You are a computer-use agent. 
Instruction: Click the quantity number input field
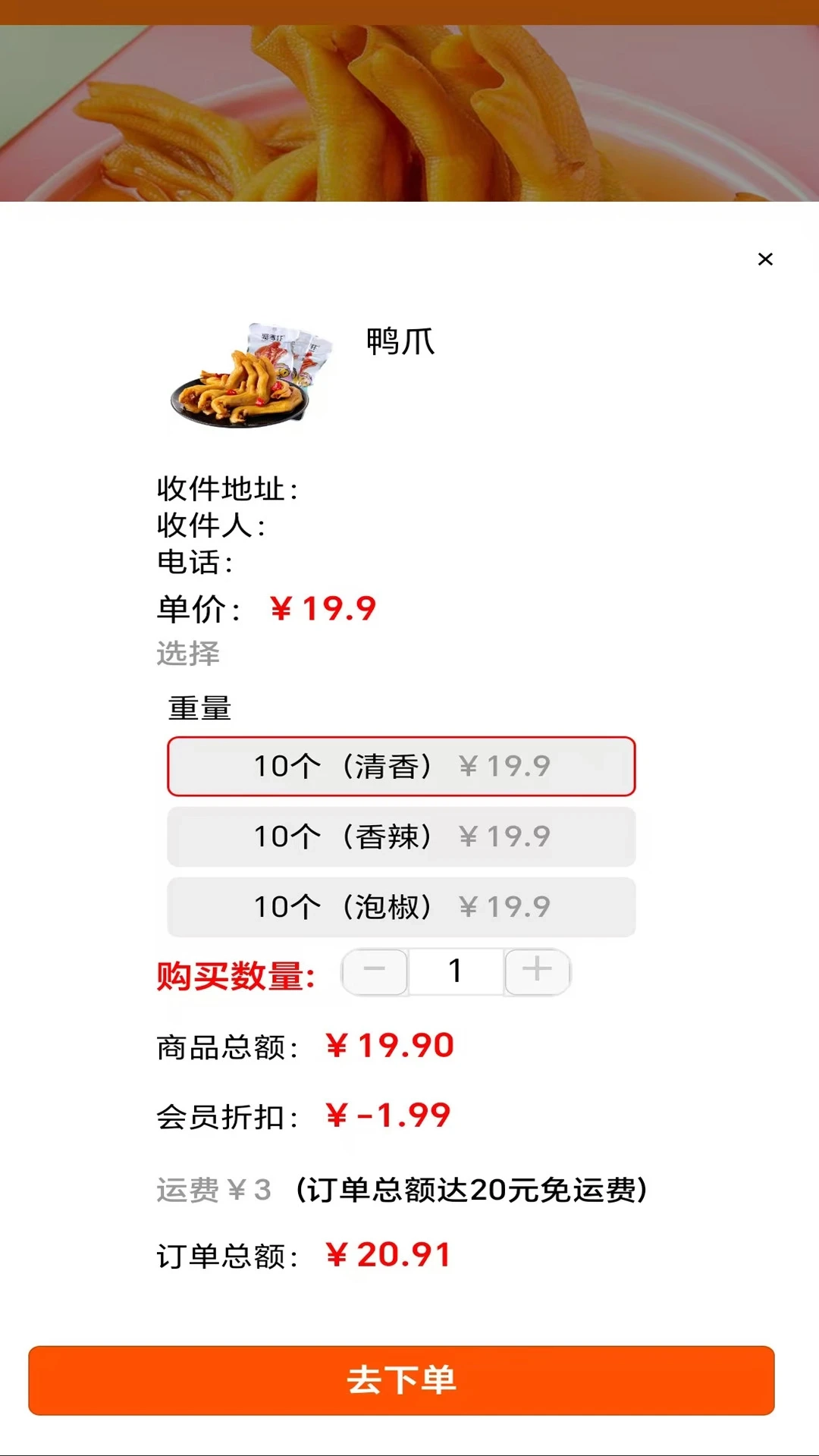(x=455, y=971)
